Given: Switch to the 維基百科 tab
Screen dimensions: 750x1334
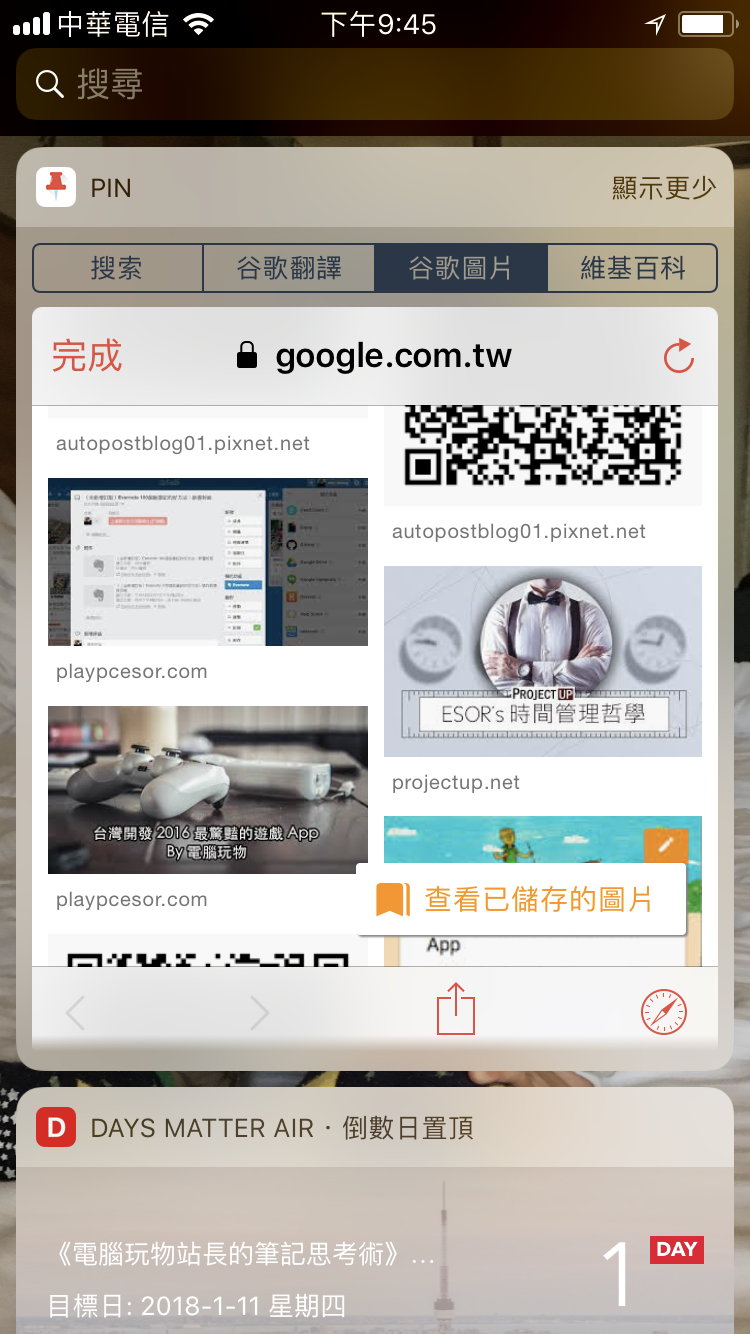Looking at the screenshot, I should click(x=632, y=268).
